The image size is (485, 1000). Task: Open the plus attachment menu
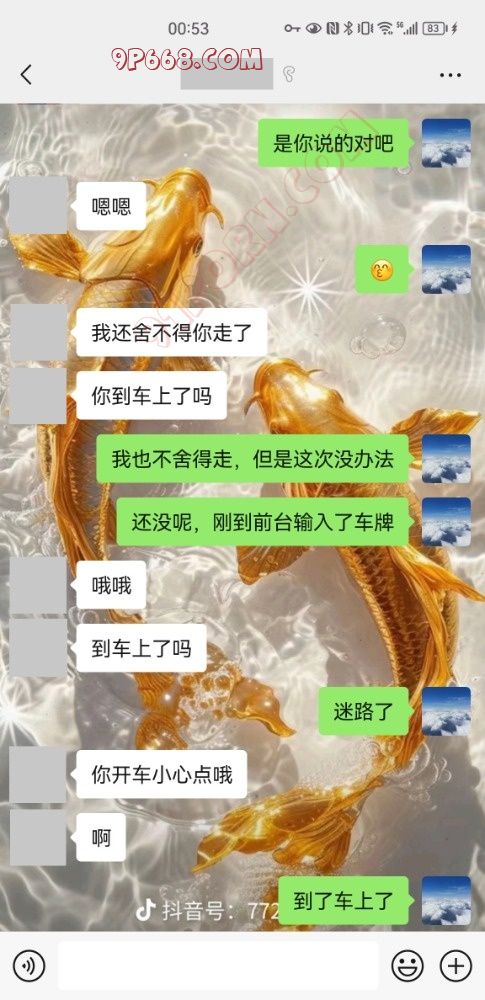pos(456,966)
